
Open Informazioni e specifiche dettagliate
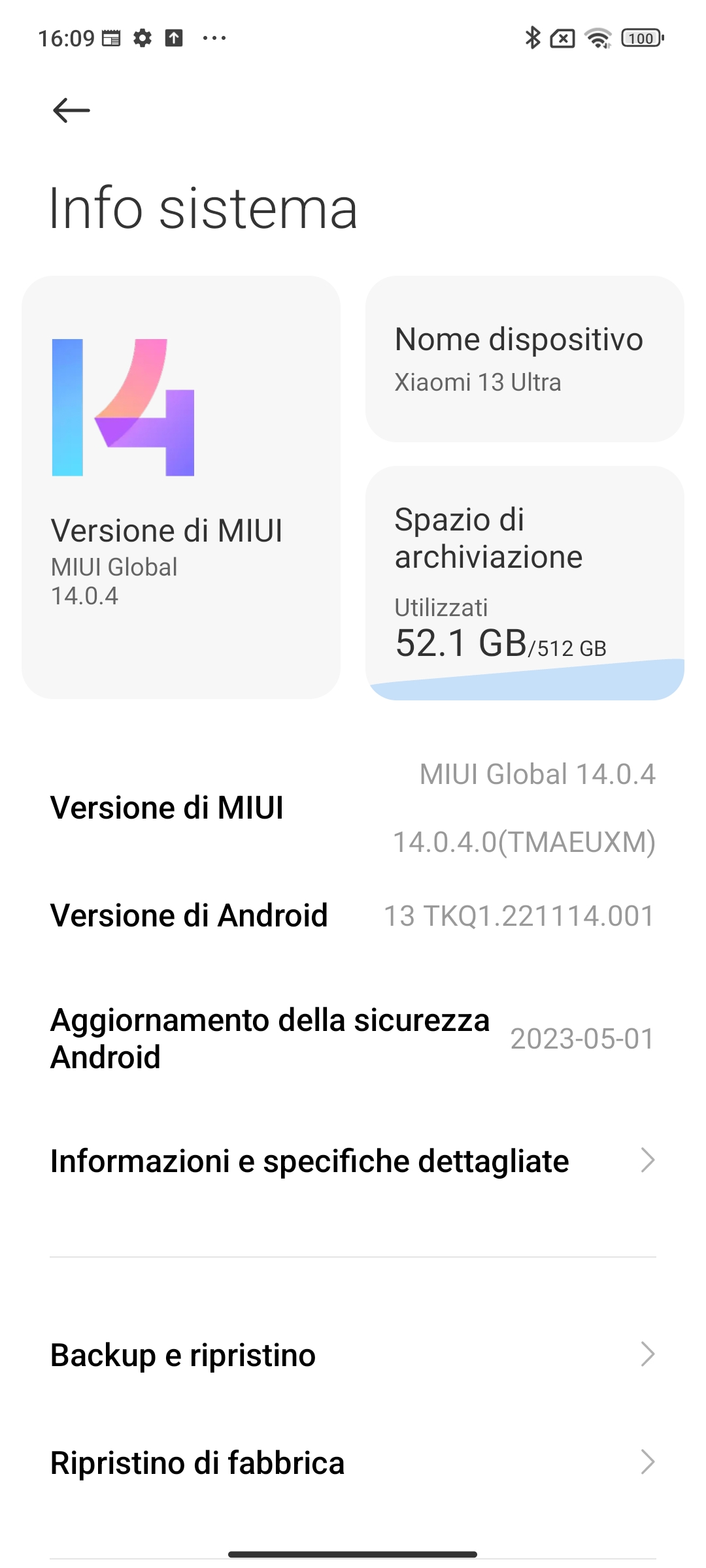353,1161
